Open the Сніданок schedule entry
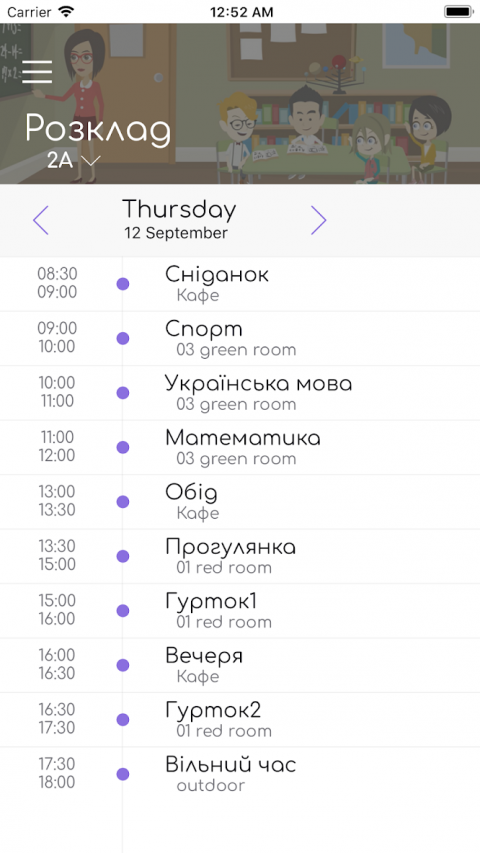The width and height of the screenshot is (480, 853). pyautogui.click(x=240, y=284)
